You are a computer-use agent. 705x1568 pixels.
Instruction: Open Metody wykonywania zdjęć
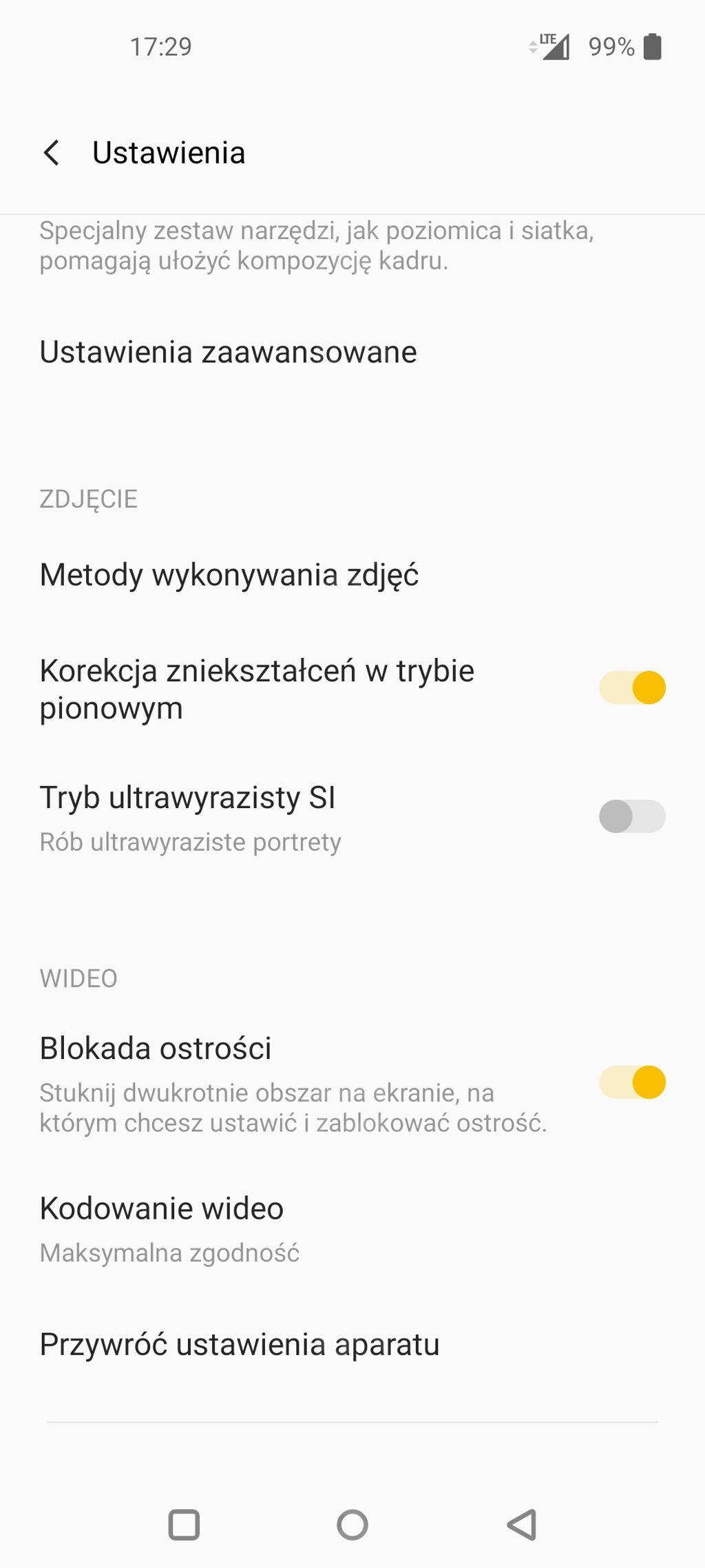(229, 575)
